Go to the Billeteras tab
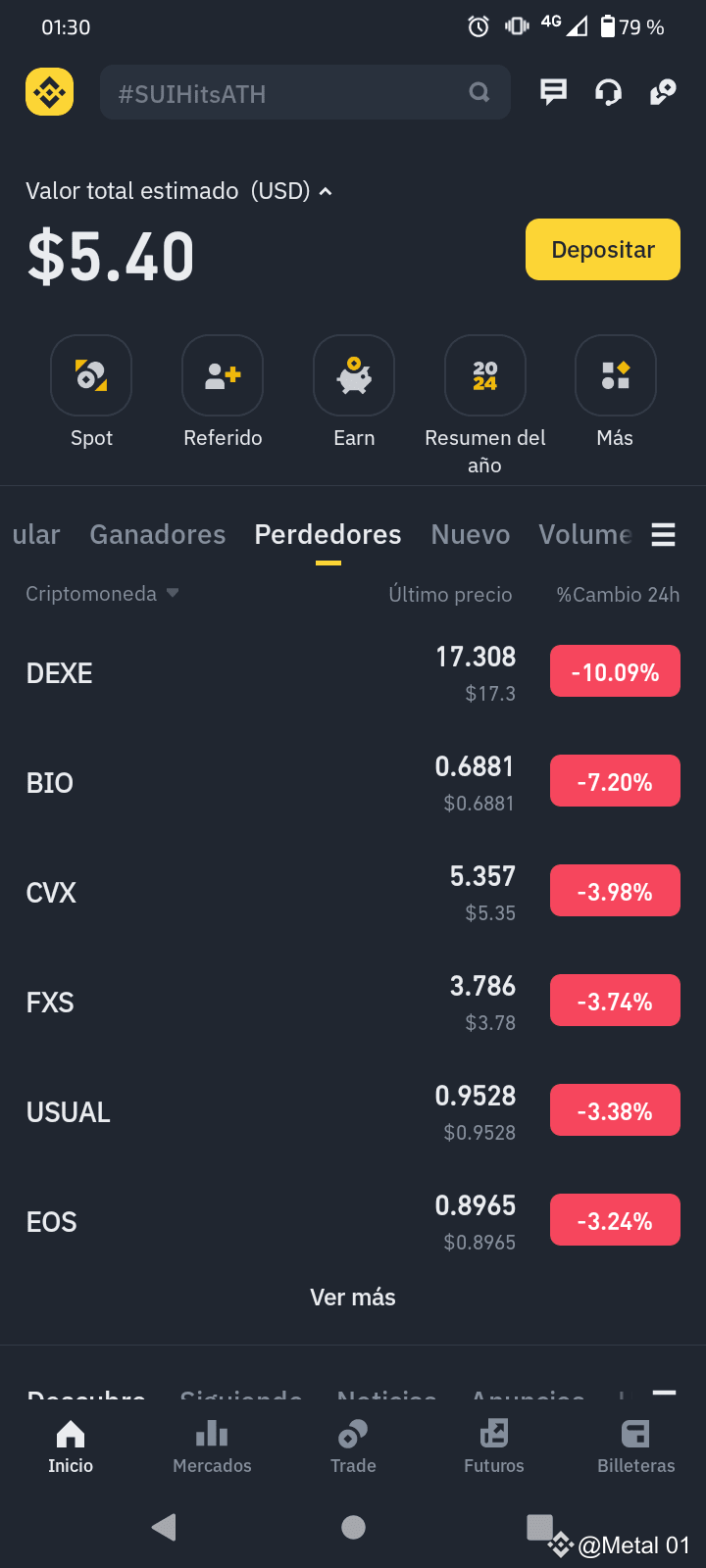 pos(636,1446)
